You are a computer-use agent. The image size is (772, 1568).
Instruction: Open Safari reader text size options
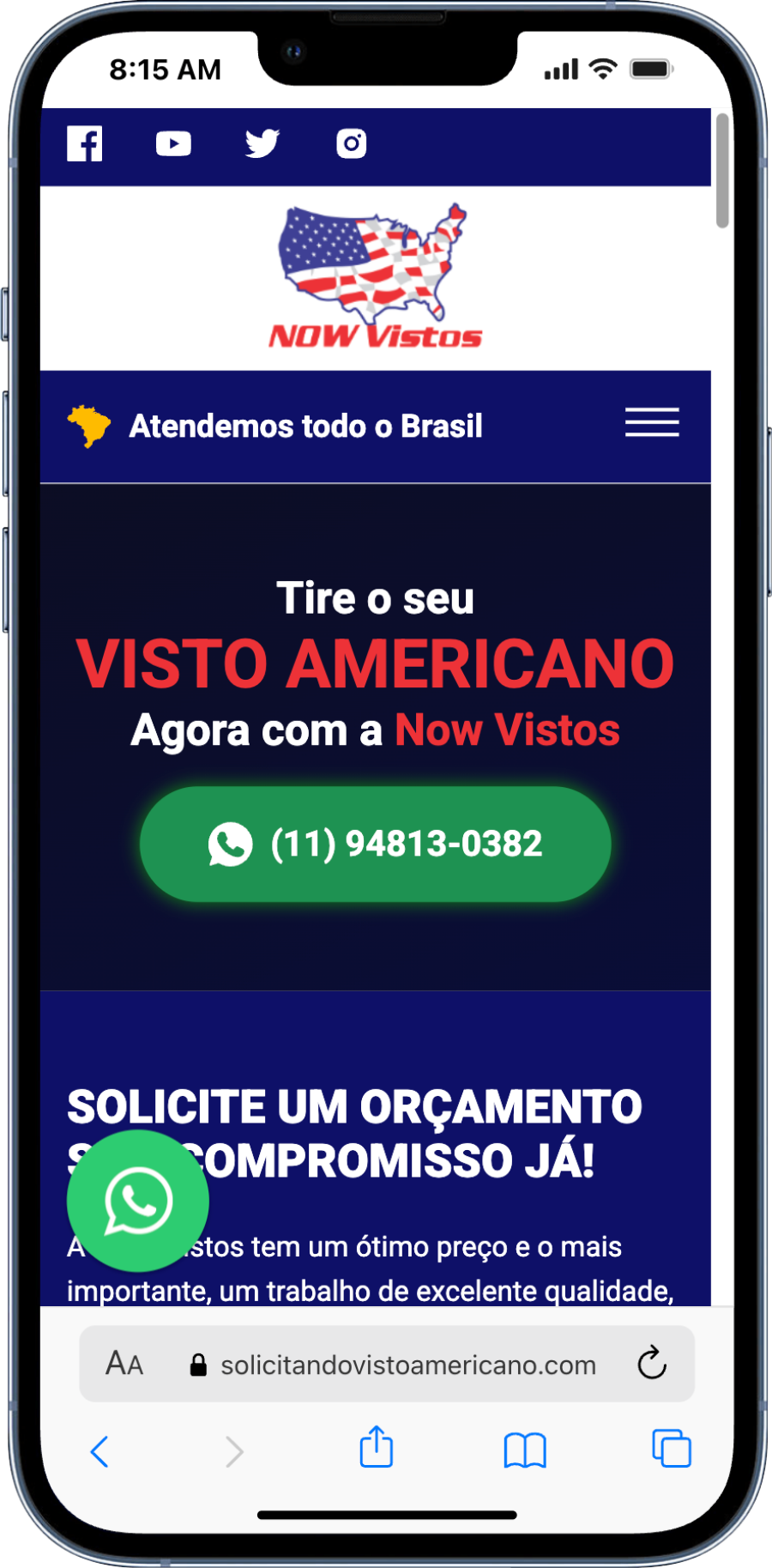click(124, 1364)
